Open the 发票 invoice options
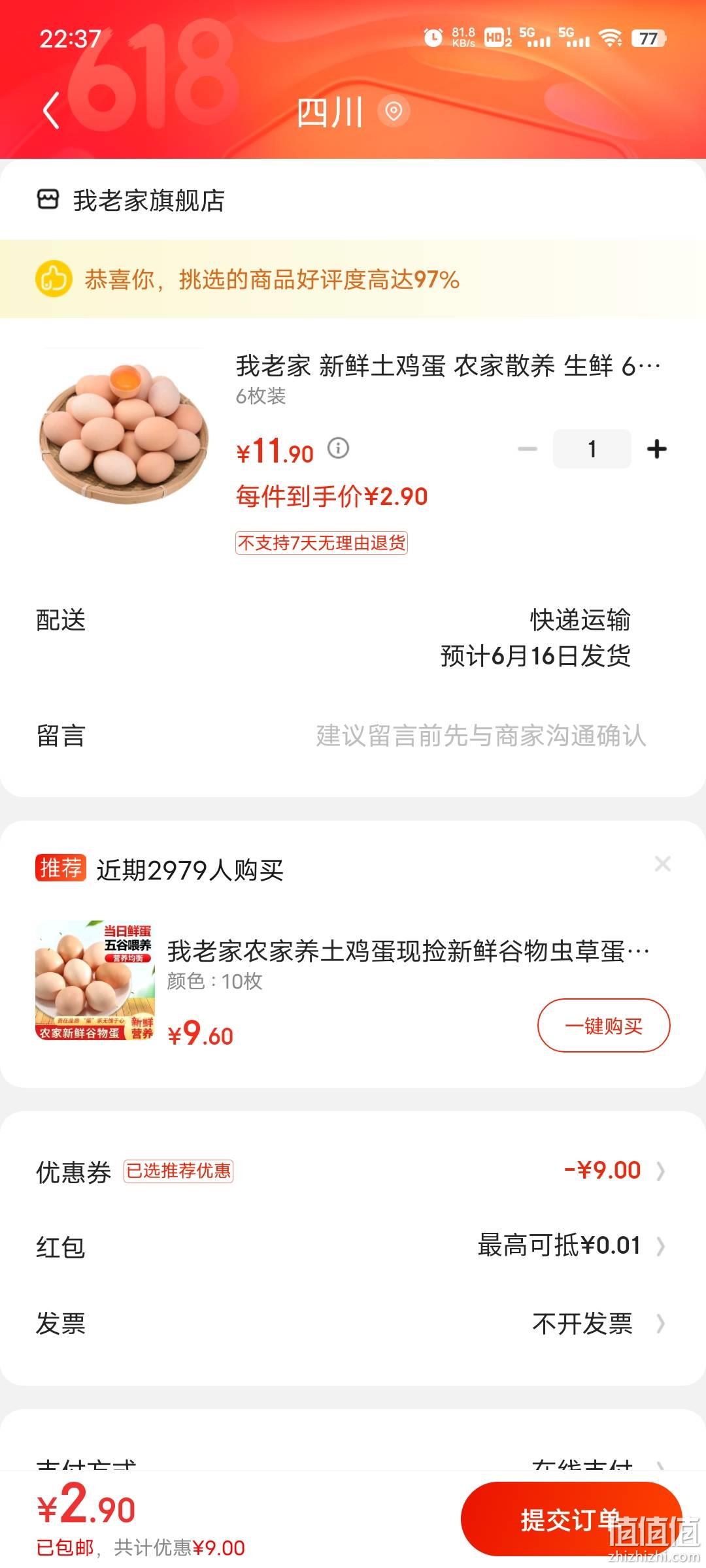The width and height of the screenshot is (706, 1568). tap(353, 1324)
